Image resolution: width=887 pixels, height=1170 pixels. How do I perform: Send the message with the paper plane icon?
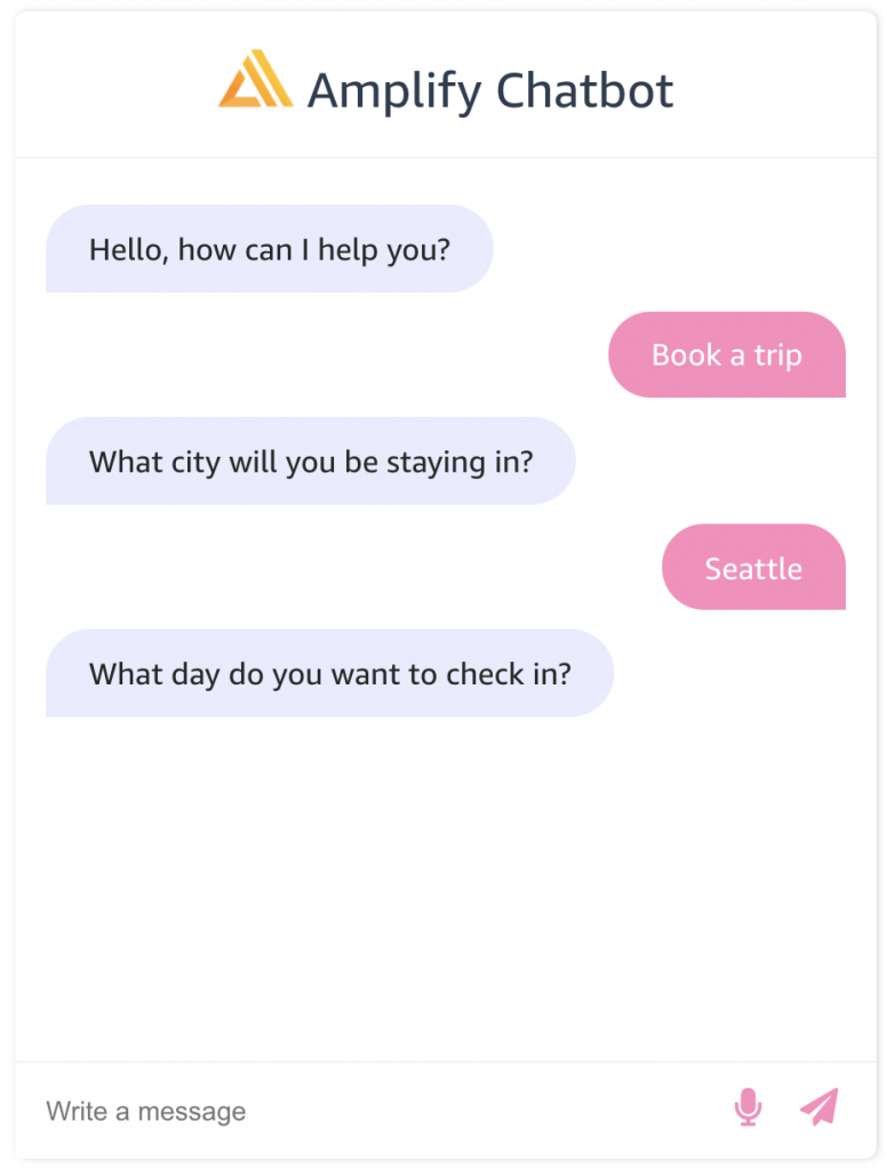[819, 1107]
